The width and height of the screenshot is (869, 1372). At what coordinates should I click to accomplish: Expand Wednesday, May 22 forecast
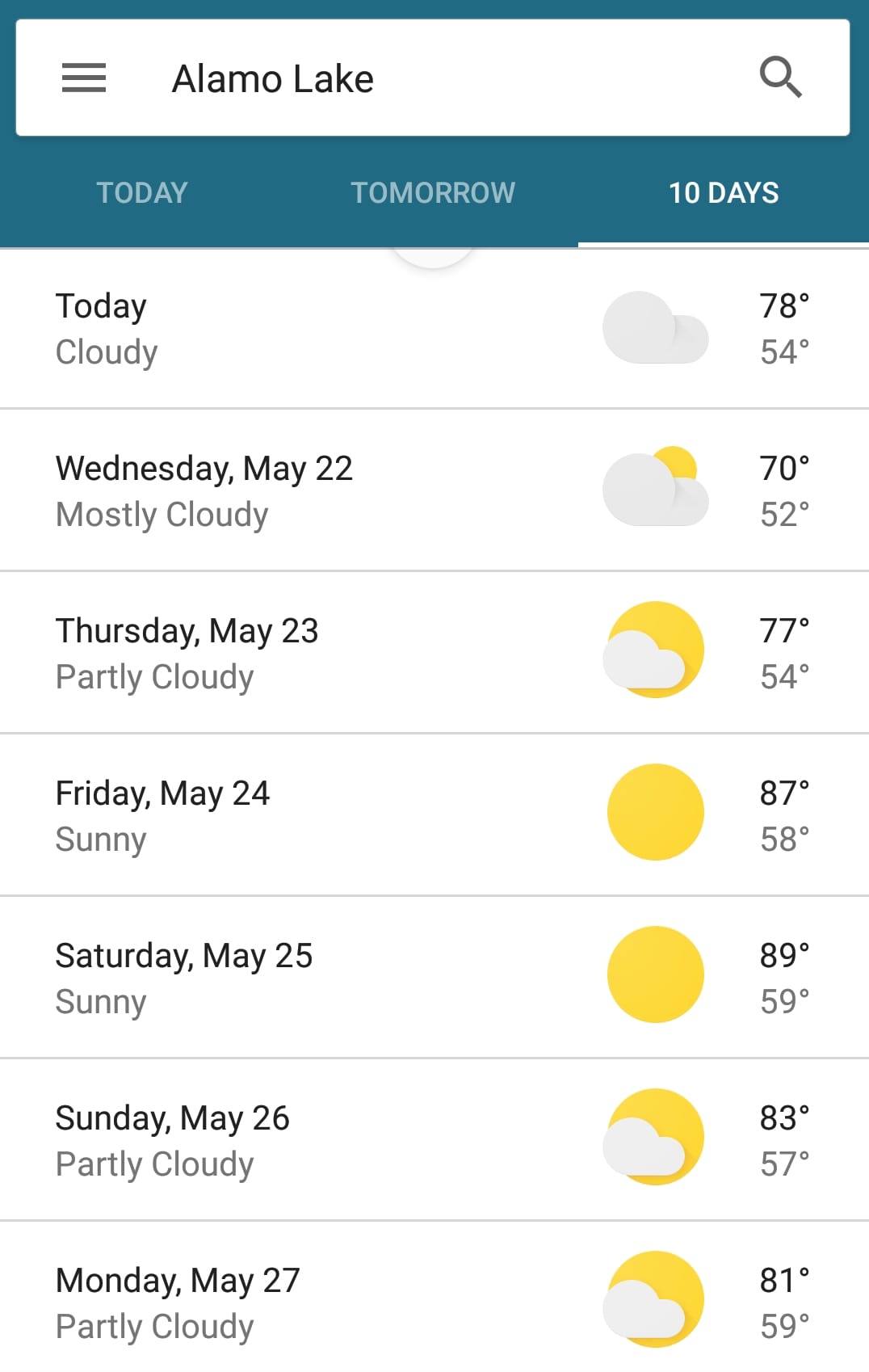point(433,490)
